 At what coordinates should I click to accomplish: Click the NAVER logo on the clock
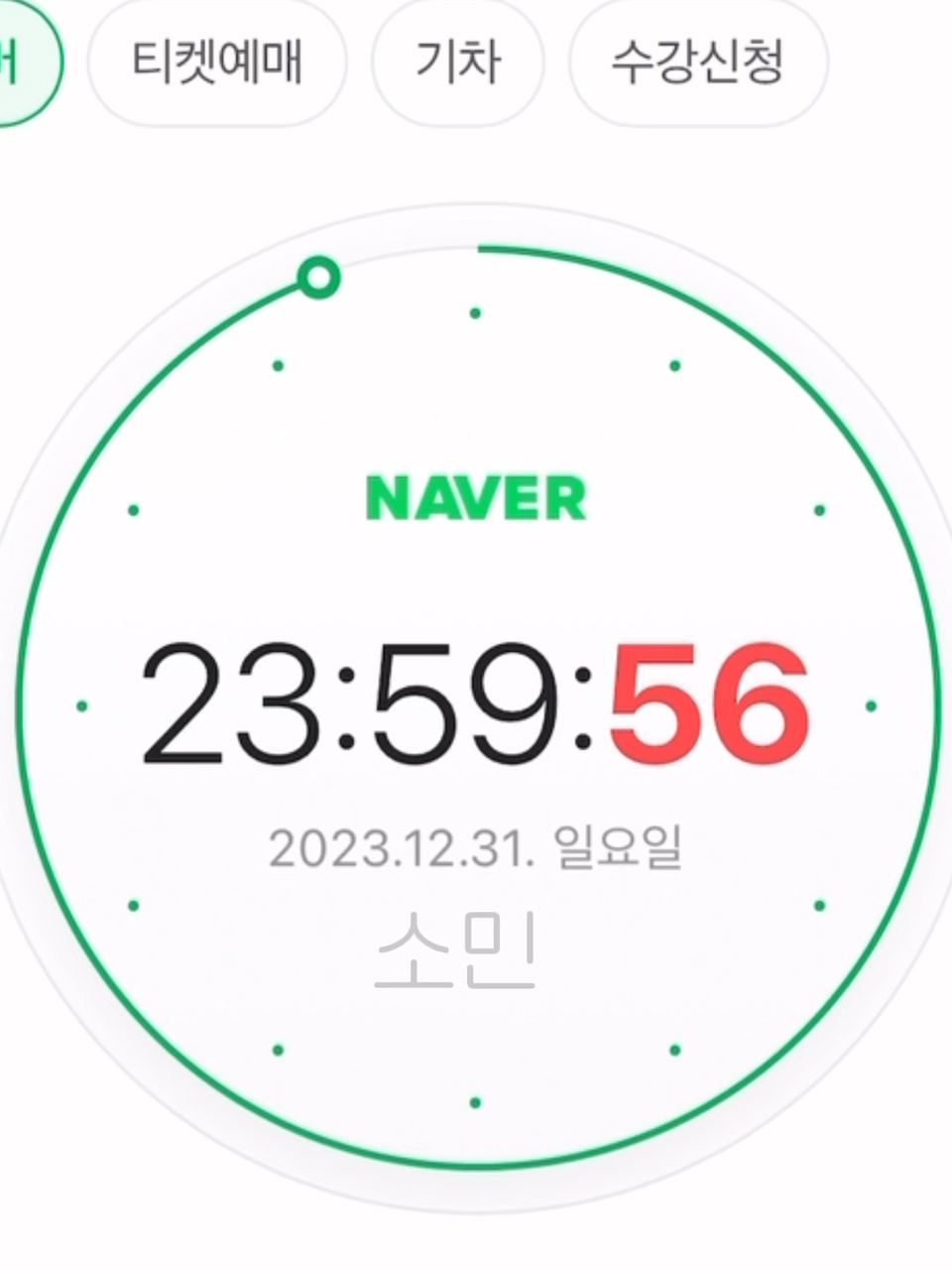476,497
